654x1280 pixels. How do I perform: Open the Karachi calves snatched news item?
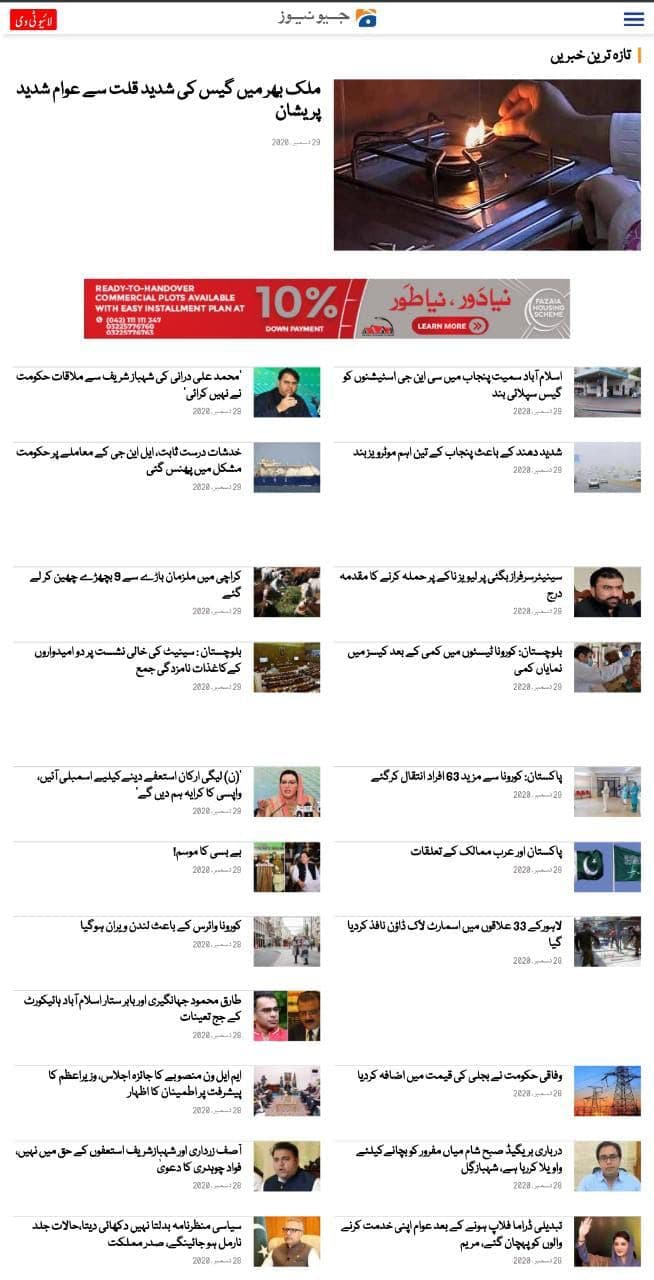[x=132, y=584]
